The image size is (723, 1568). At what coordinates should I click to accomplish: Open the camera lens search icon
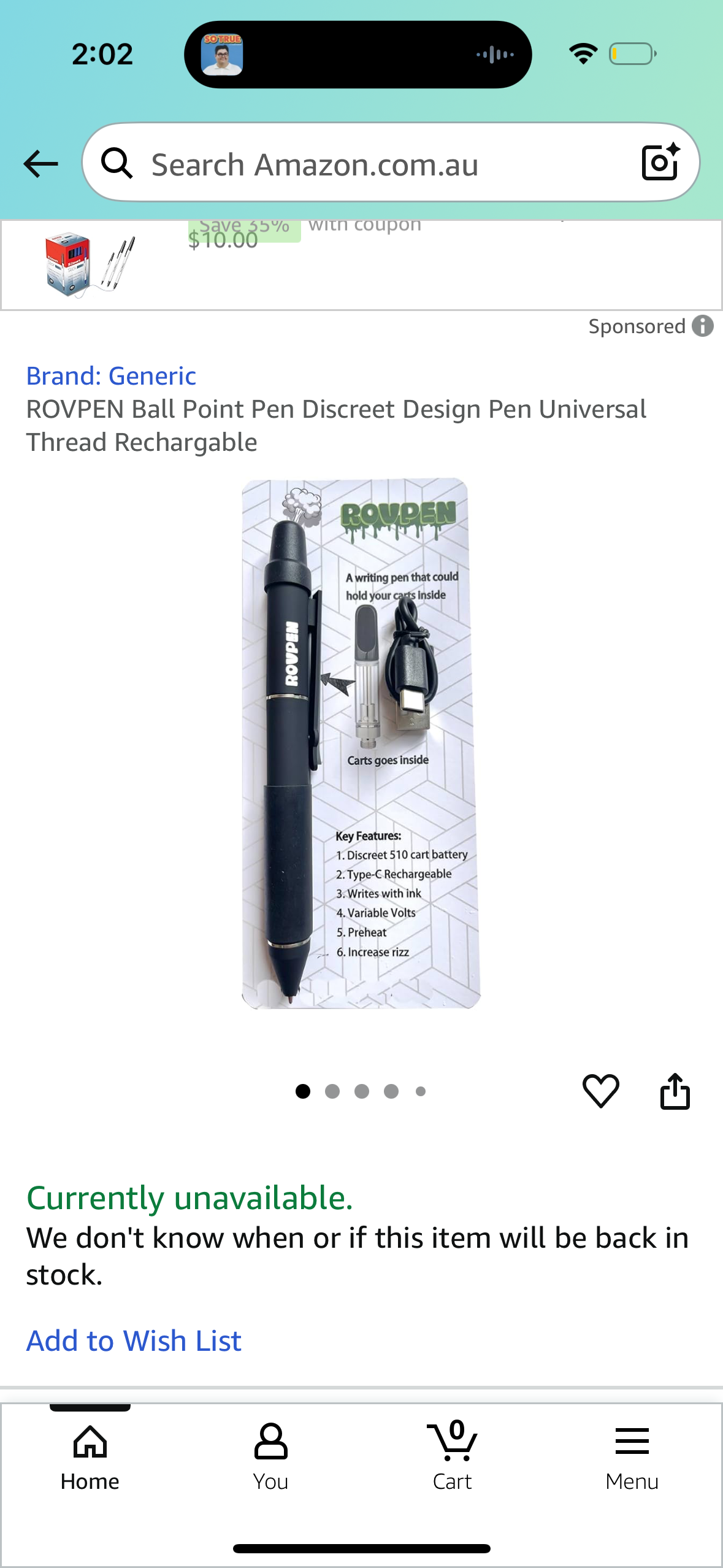click(x=660, y=163)
